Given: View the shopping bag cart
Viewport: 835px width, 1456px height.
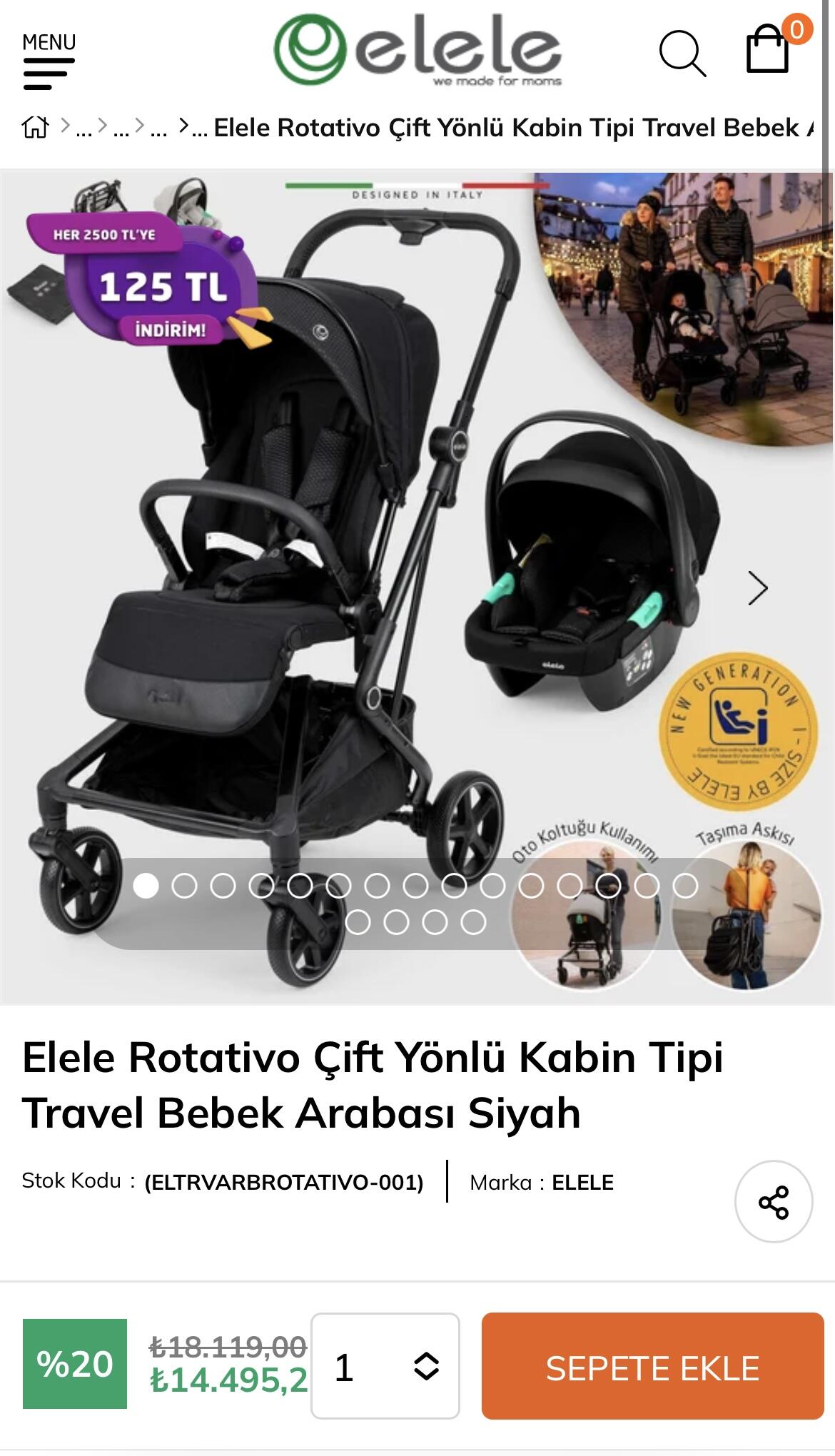Looking at the screenshot, I should coord(769,50).
